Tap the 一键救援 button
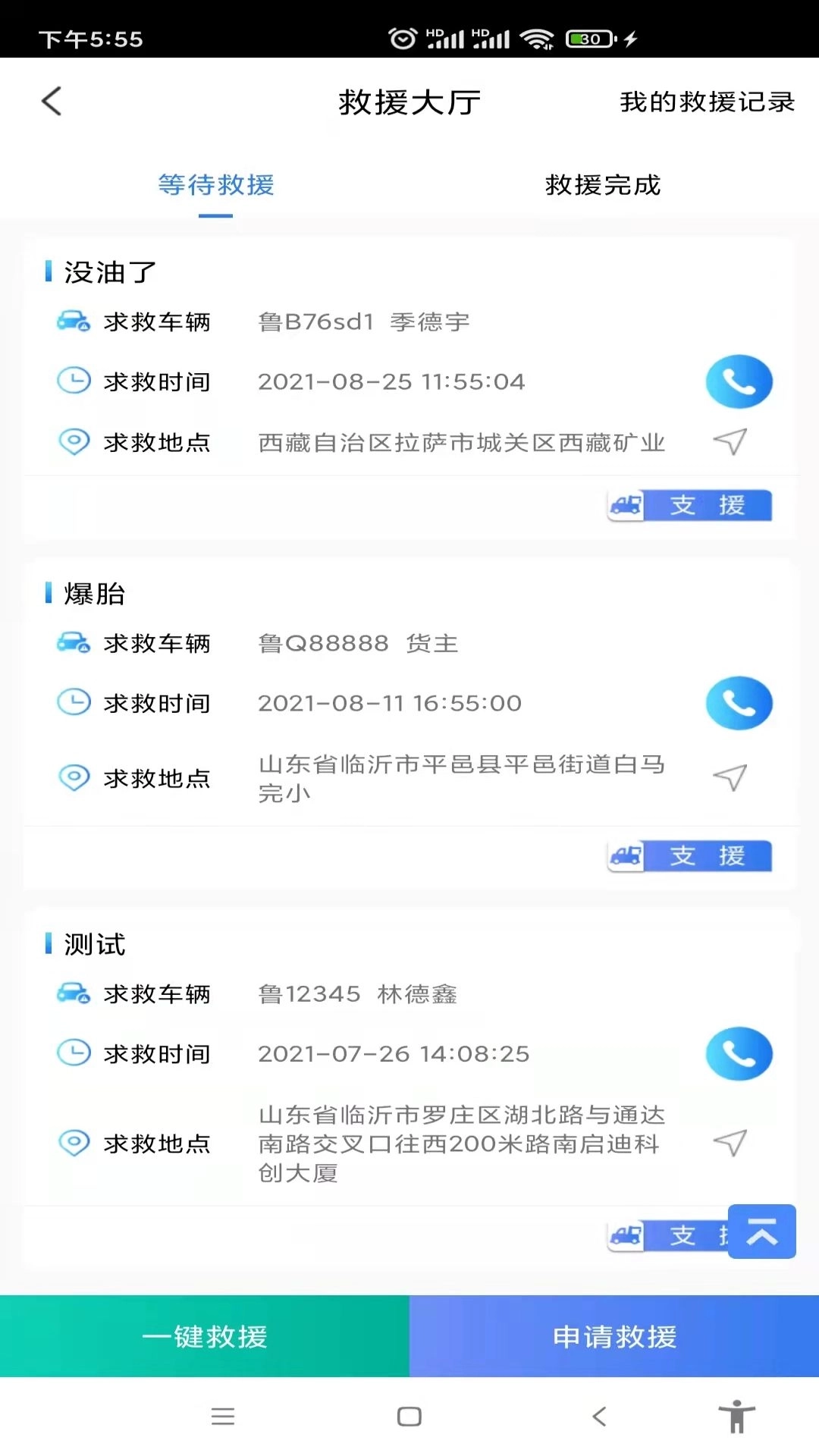The image size is (819, 1456). 205,1337
